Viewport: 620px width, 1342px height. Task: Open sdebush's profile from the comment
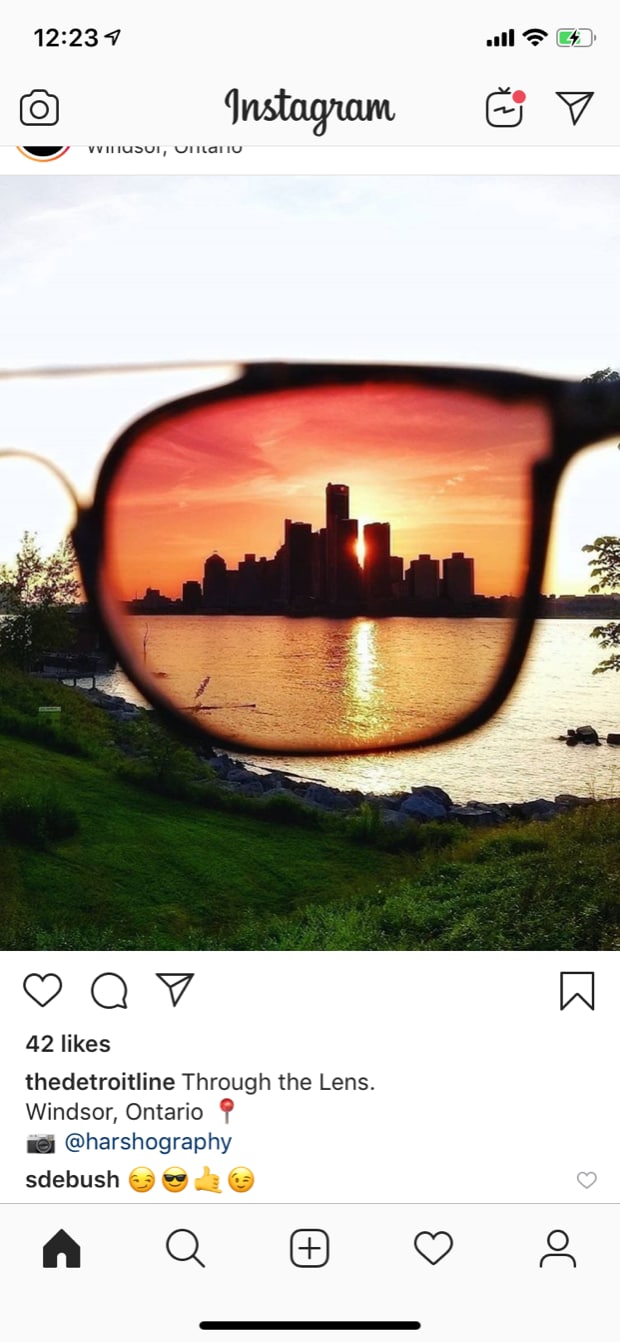pos(72,1180)
